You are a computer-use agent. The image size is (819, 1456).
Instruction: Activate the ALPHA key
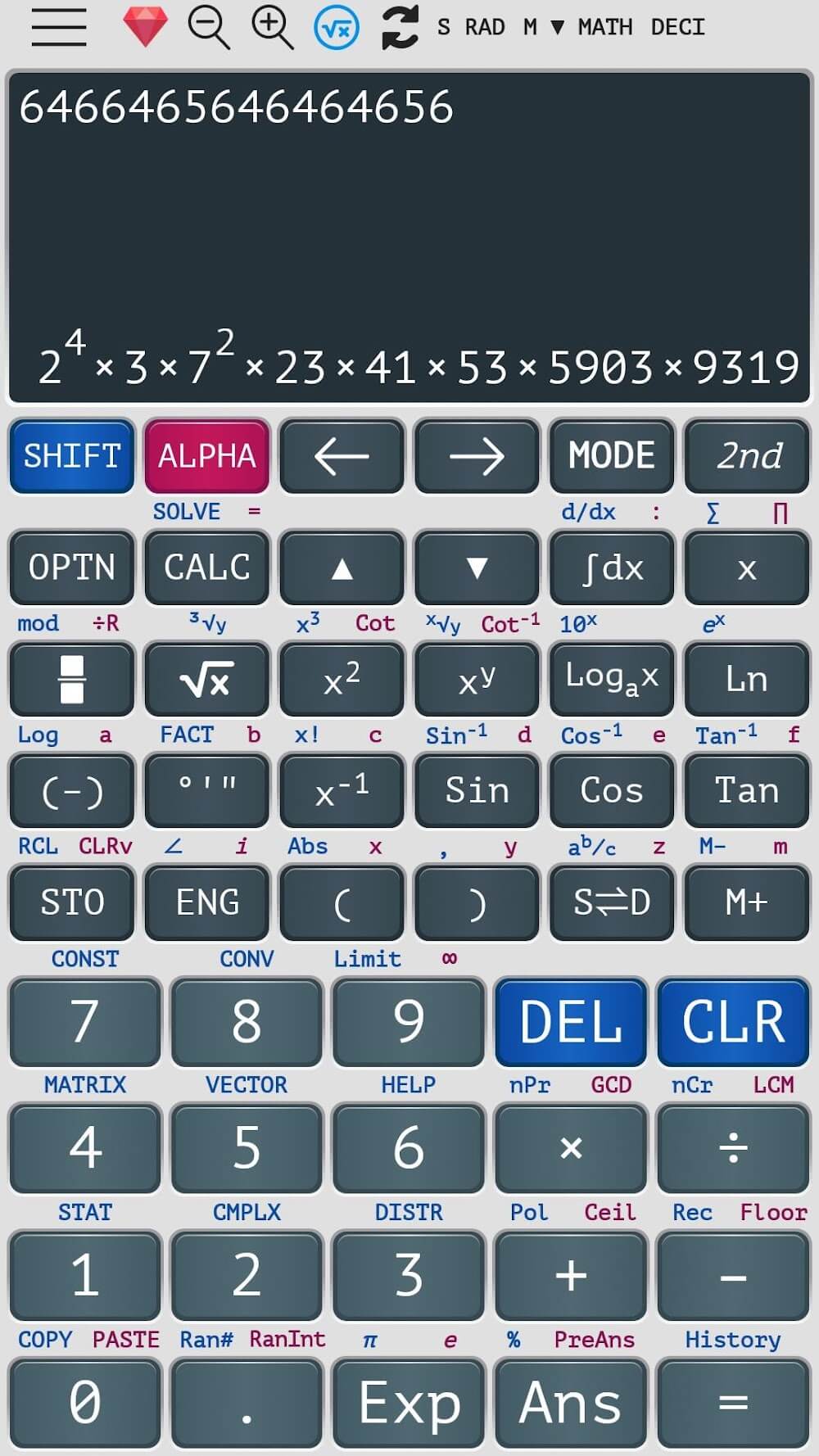point(206,456)
